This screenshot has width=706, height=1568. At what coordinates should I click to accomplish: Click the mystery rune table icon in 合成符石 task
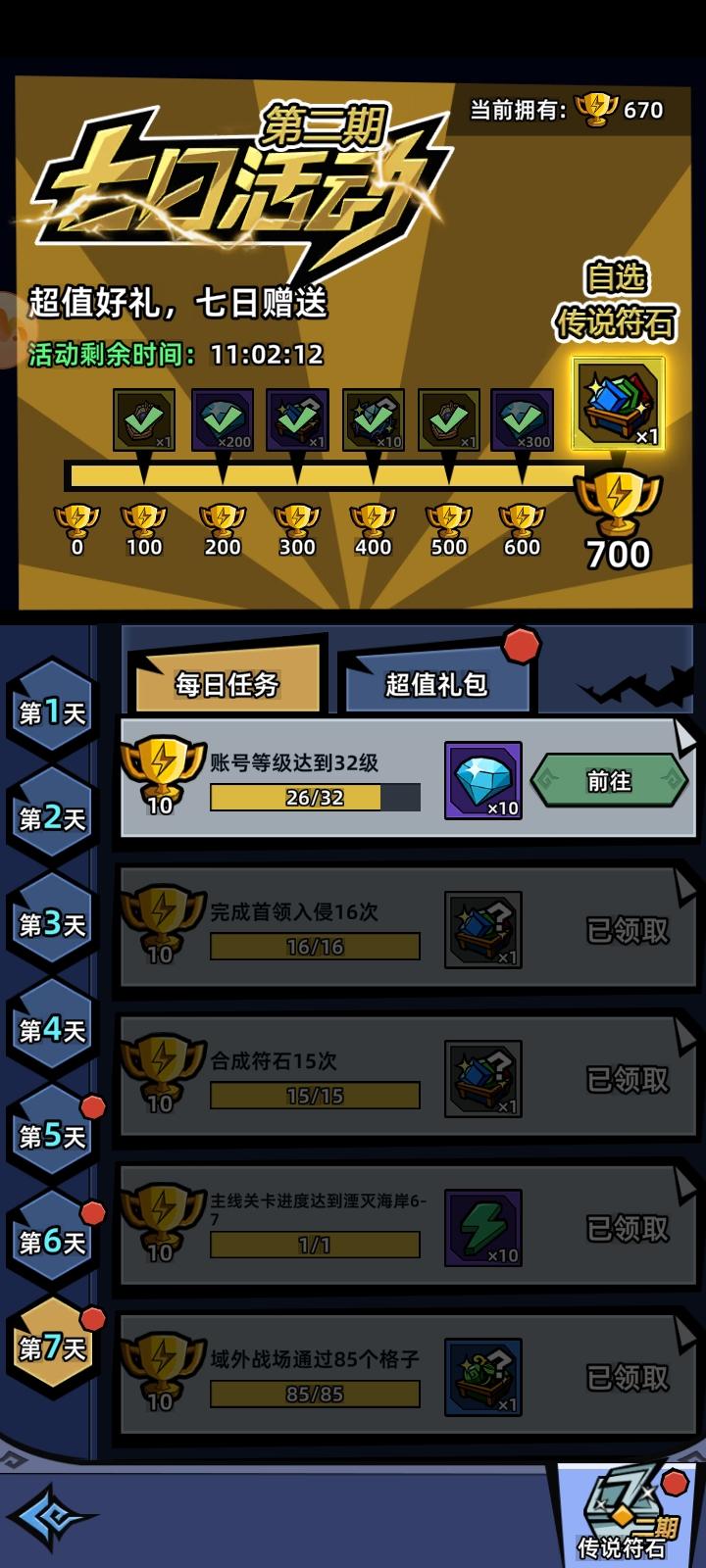coord(483,1078)
